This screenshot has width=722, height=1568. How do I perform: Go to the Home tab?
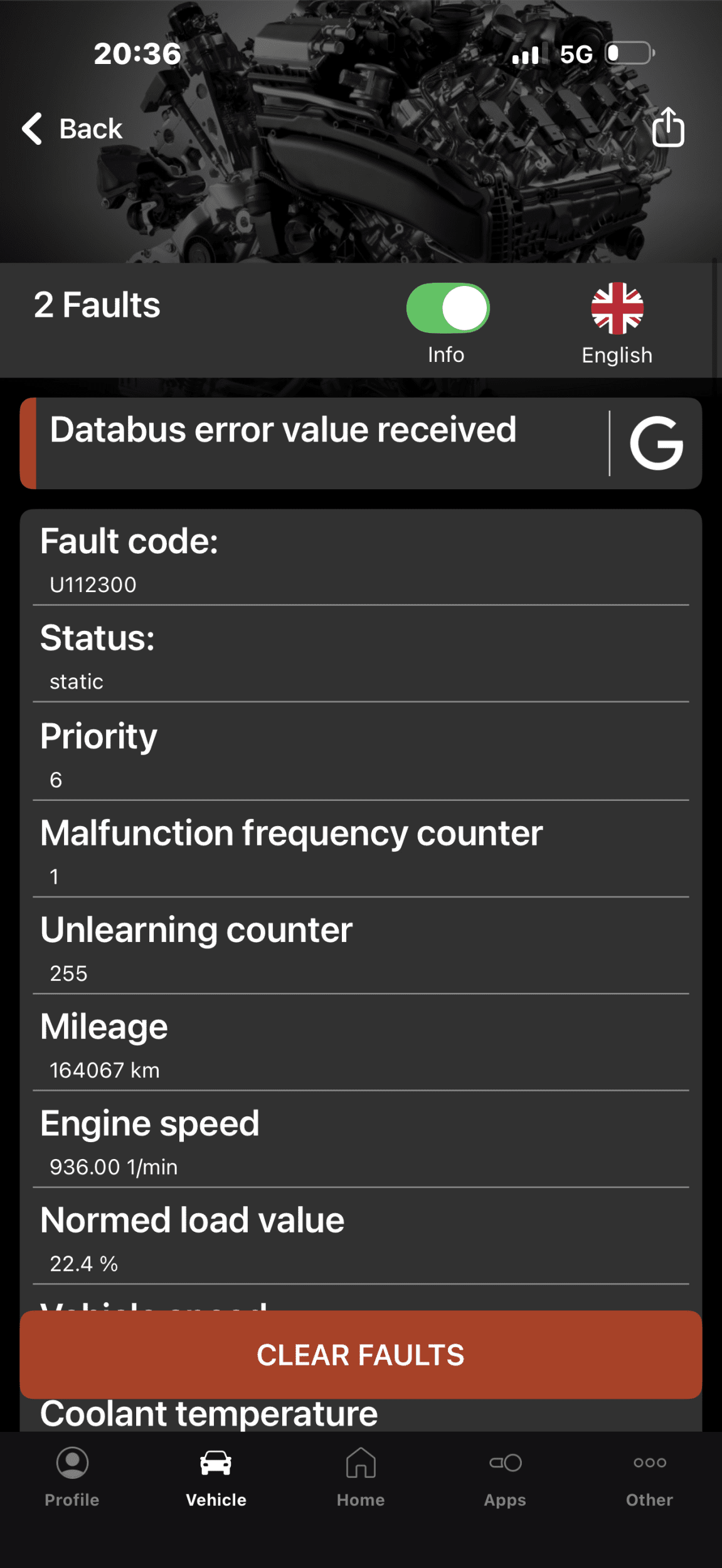pos(361,1476)
